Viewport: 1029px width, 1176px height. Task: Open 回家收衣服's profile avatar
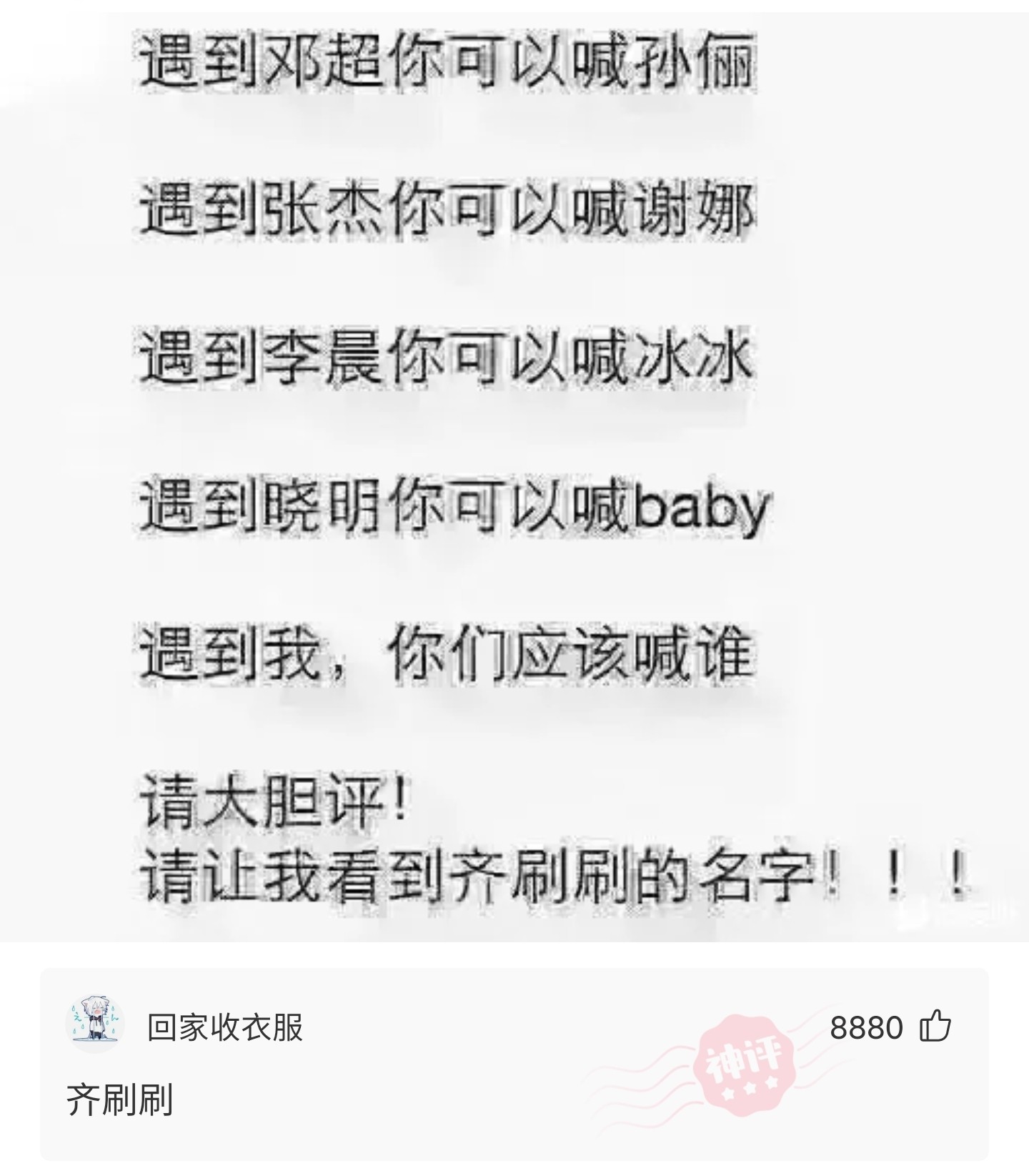pos(94,1024)
